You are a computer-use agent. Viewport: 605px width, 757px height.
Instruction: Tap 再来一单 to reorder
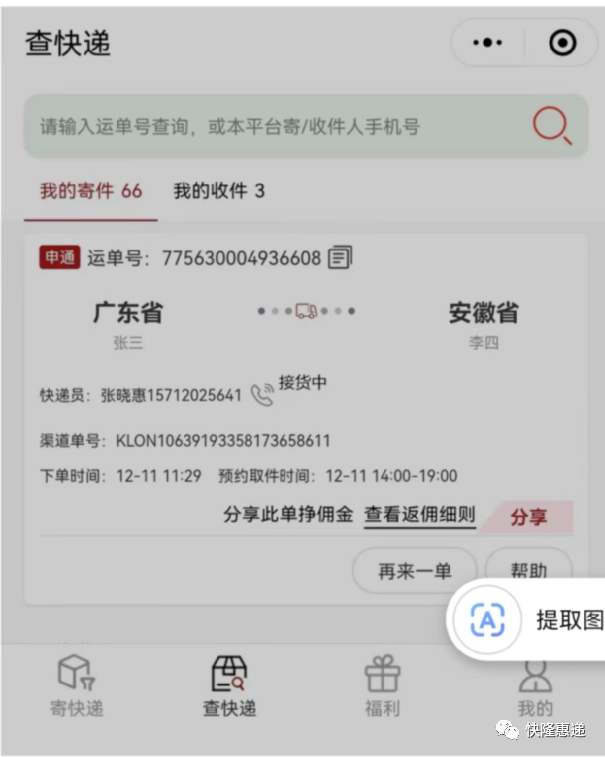[x=414, y=571]
